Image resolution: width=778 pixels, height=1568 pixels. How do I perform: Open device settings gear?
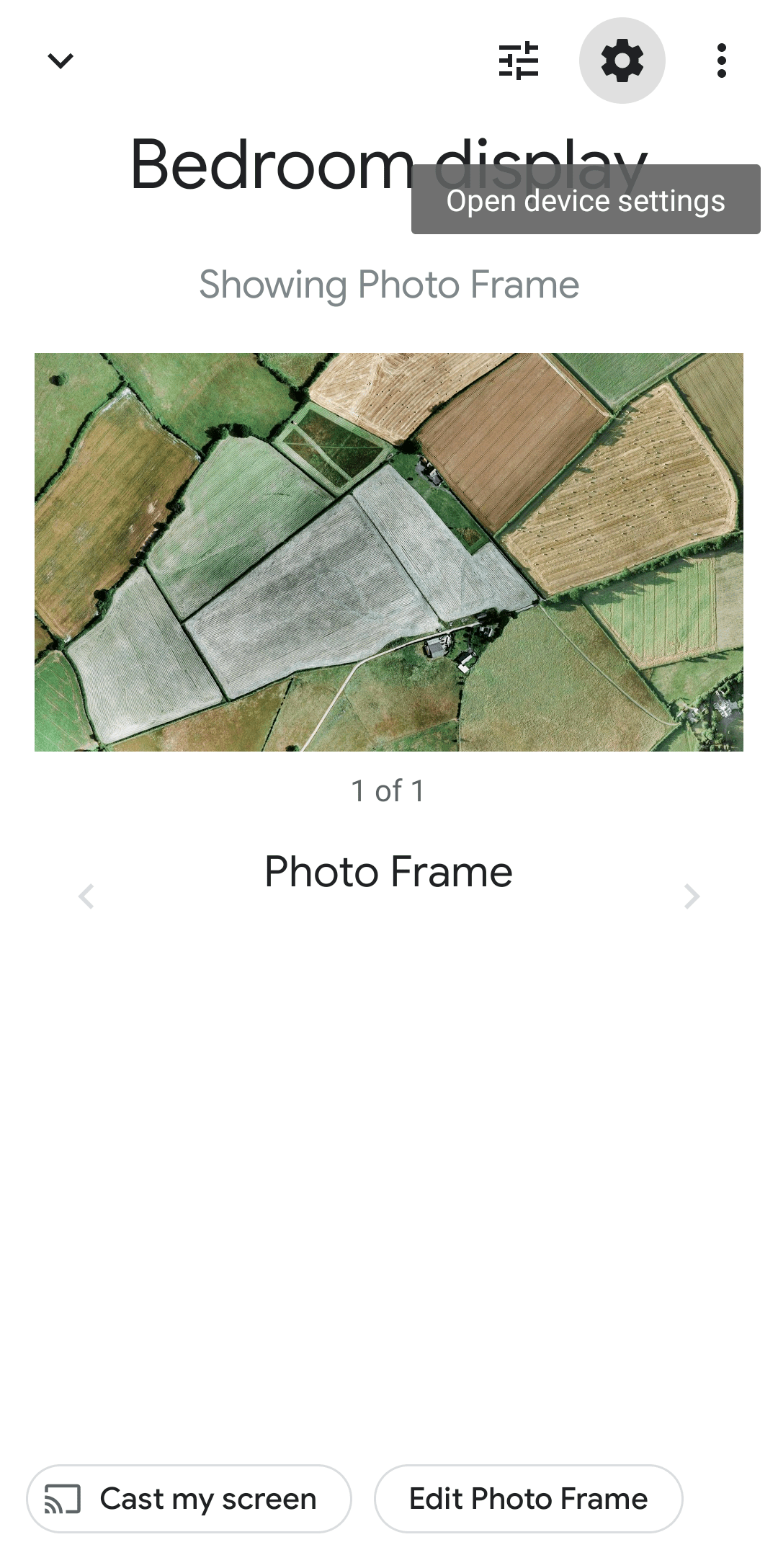(622, 61)
